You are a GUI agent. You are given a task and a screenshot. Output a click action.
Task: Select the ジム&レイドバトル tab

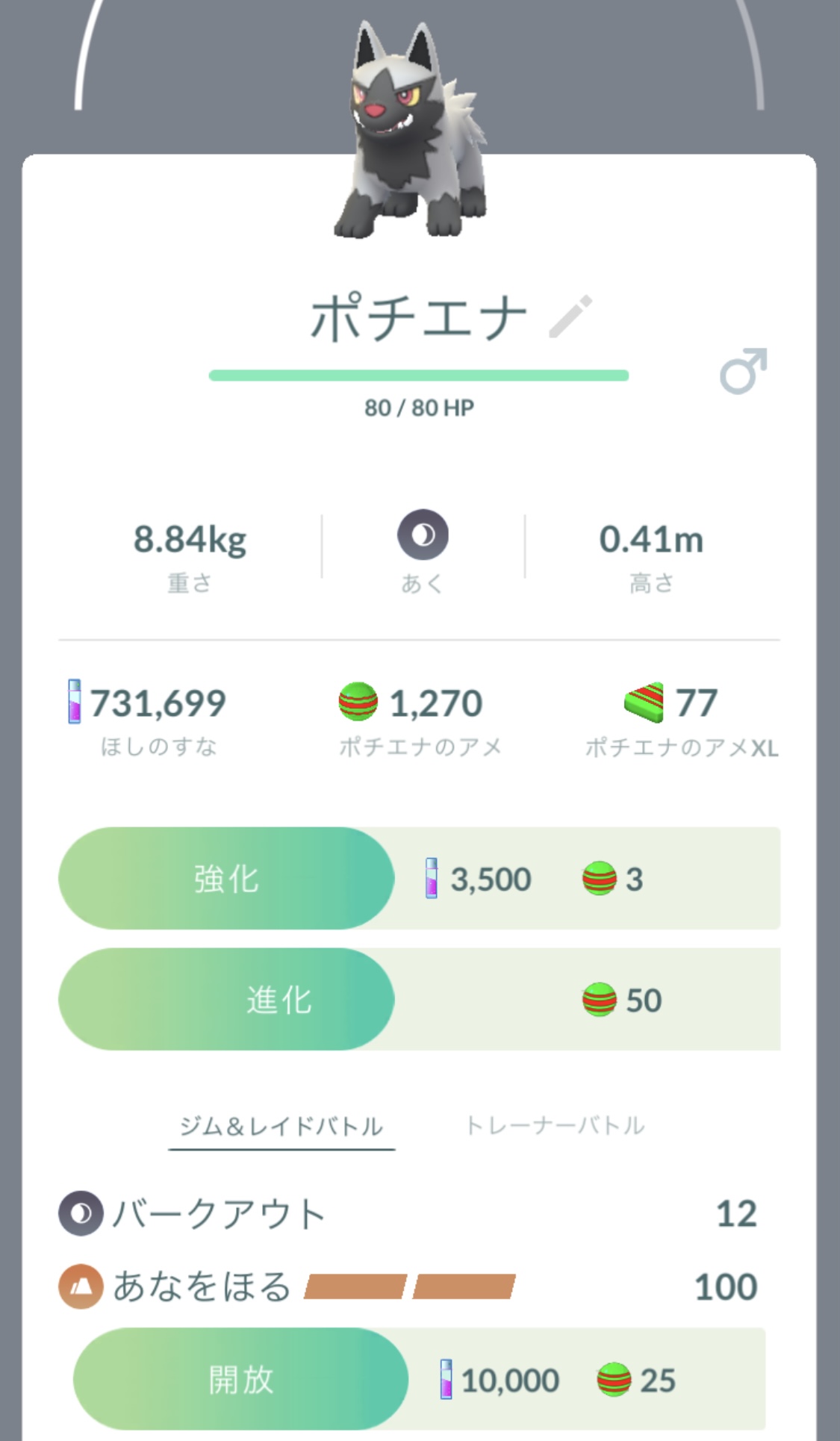point(281,1126)
